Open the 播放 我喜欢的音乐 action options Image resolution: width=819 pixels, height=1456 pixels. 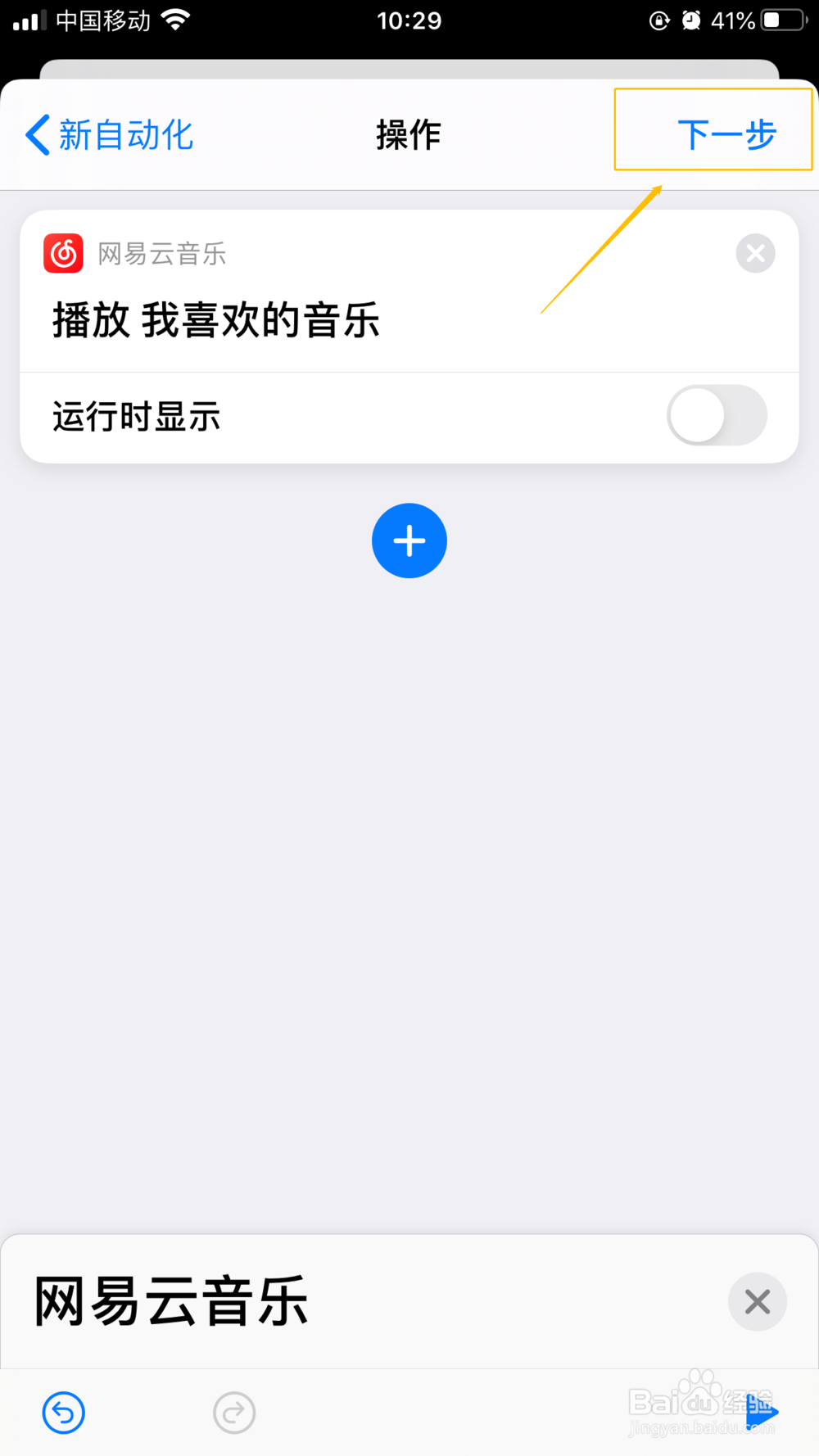tap(215, 321)
